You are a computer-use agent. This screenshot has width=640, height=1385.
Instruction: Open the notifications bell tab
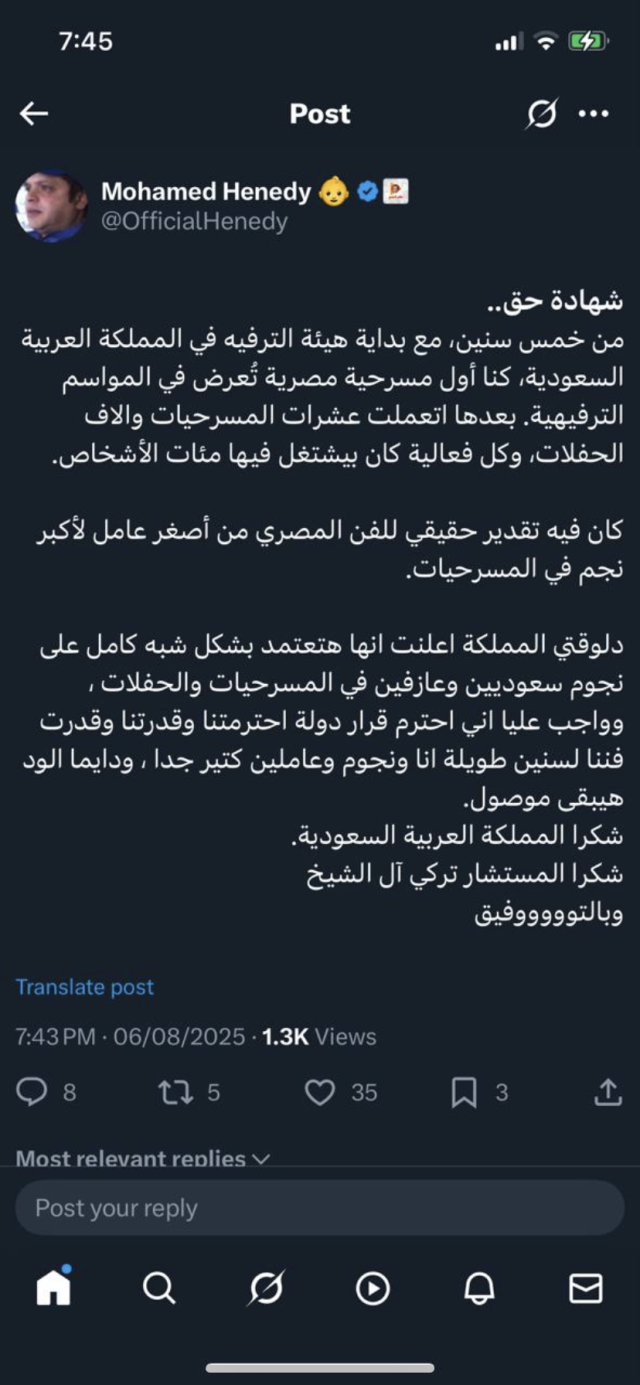[480, 1288]
